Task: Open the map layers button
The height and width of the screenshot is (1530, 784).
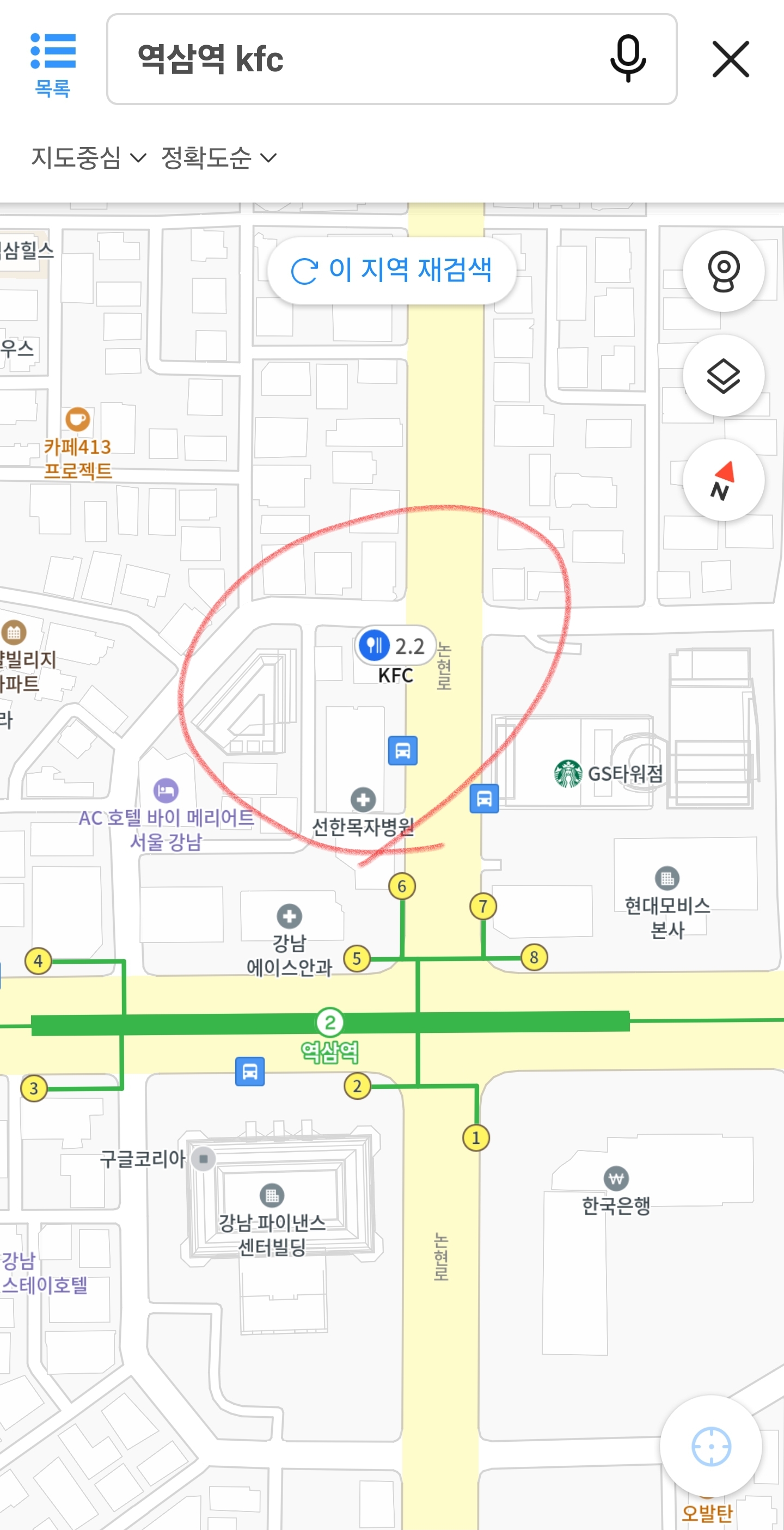Action: 724,376
